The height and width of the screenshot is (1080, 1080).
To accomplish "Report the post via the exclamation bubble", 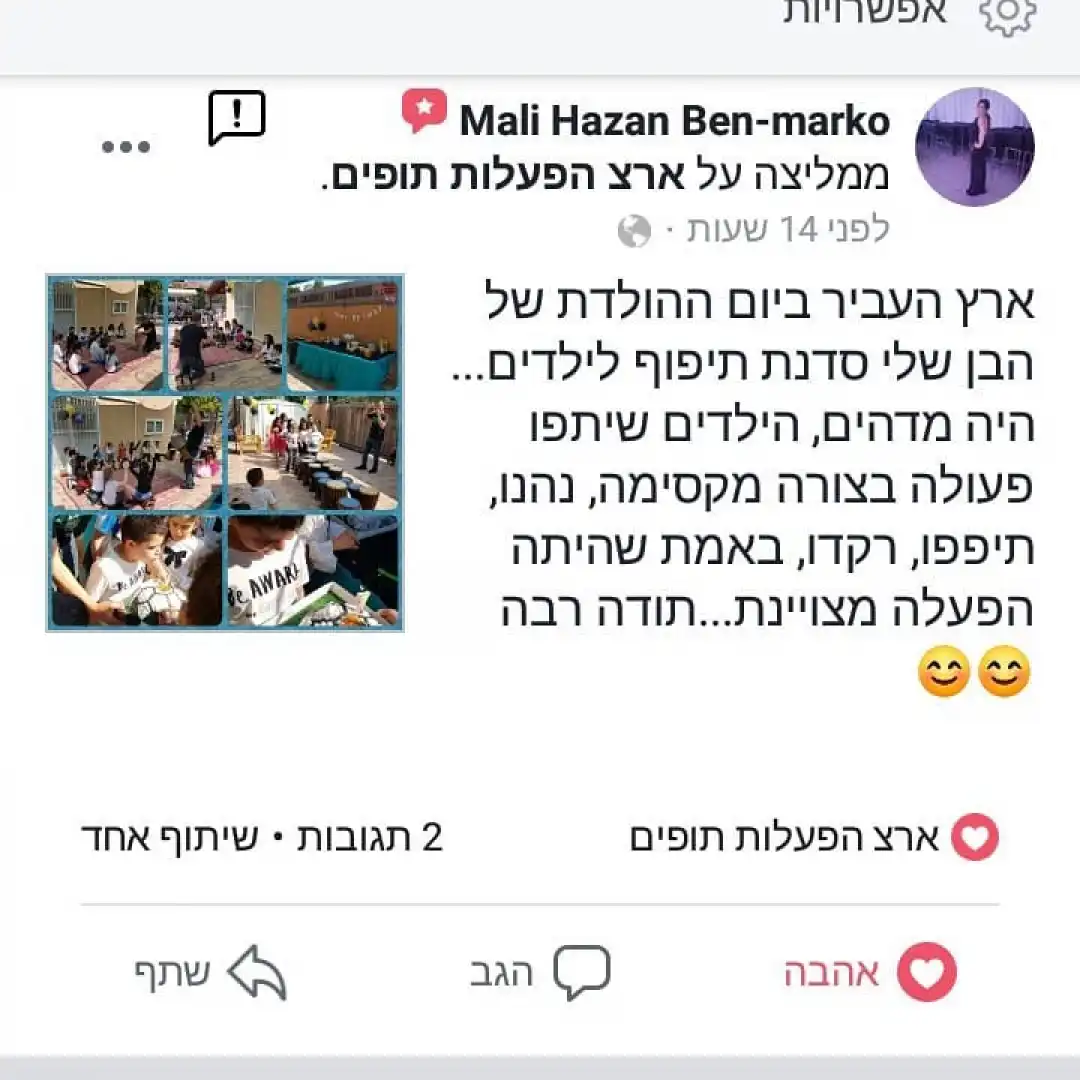I will click(236, 118).
